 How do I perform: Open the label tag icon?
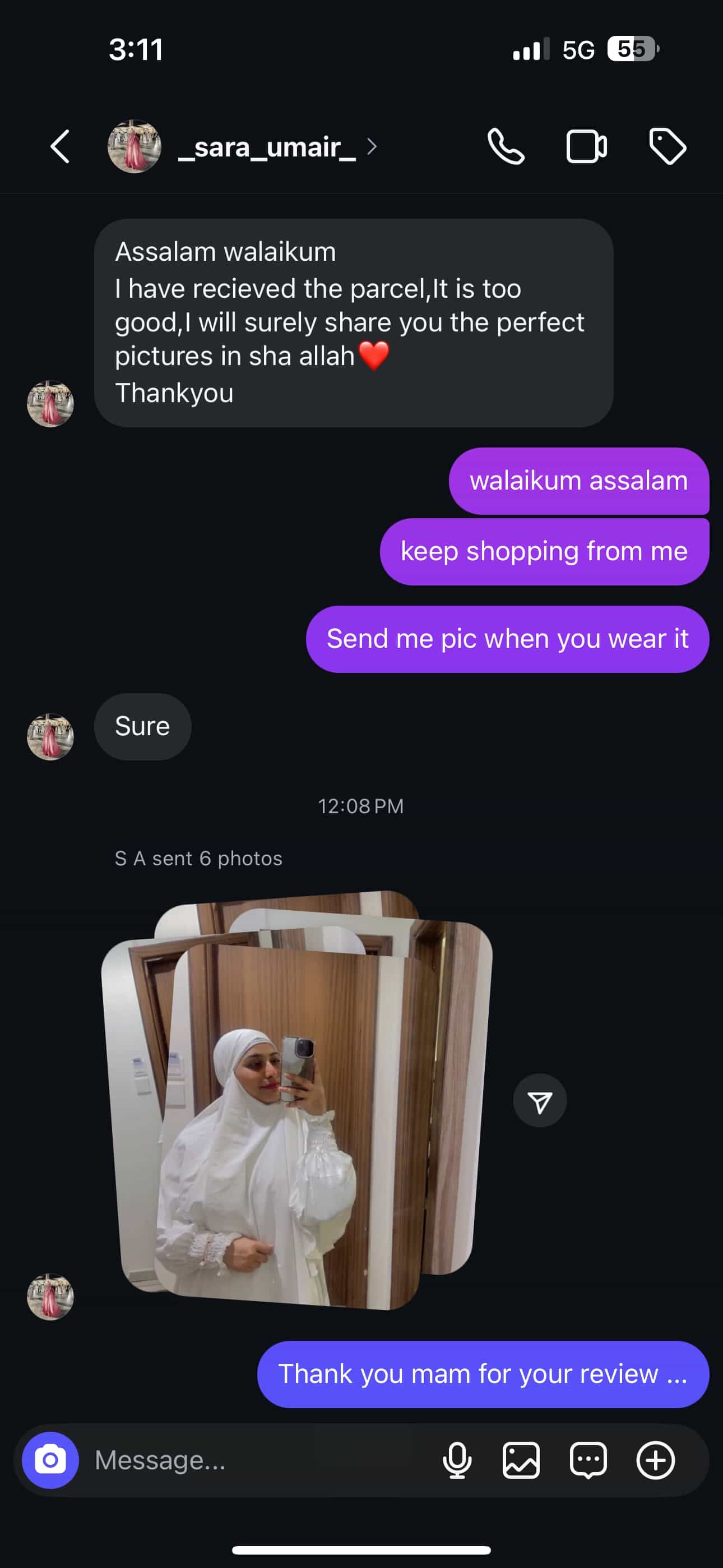tap(667, 147)
